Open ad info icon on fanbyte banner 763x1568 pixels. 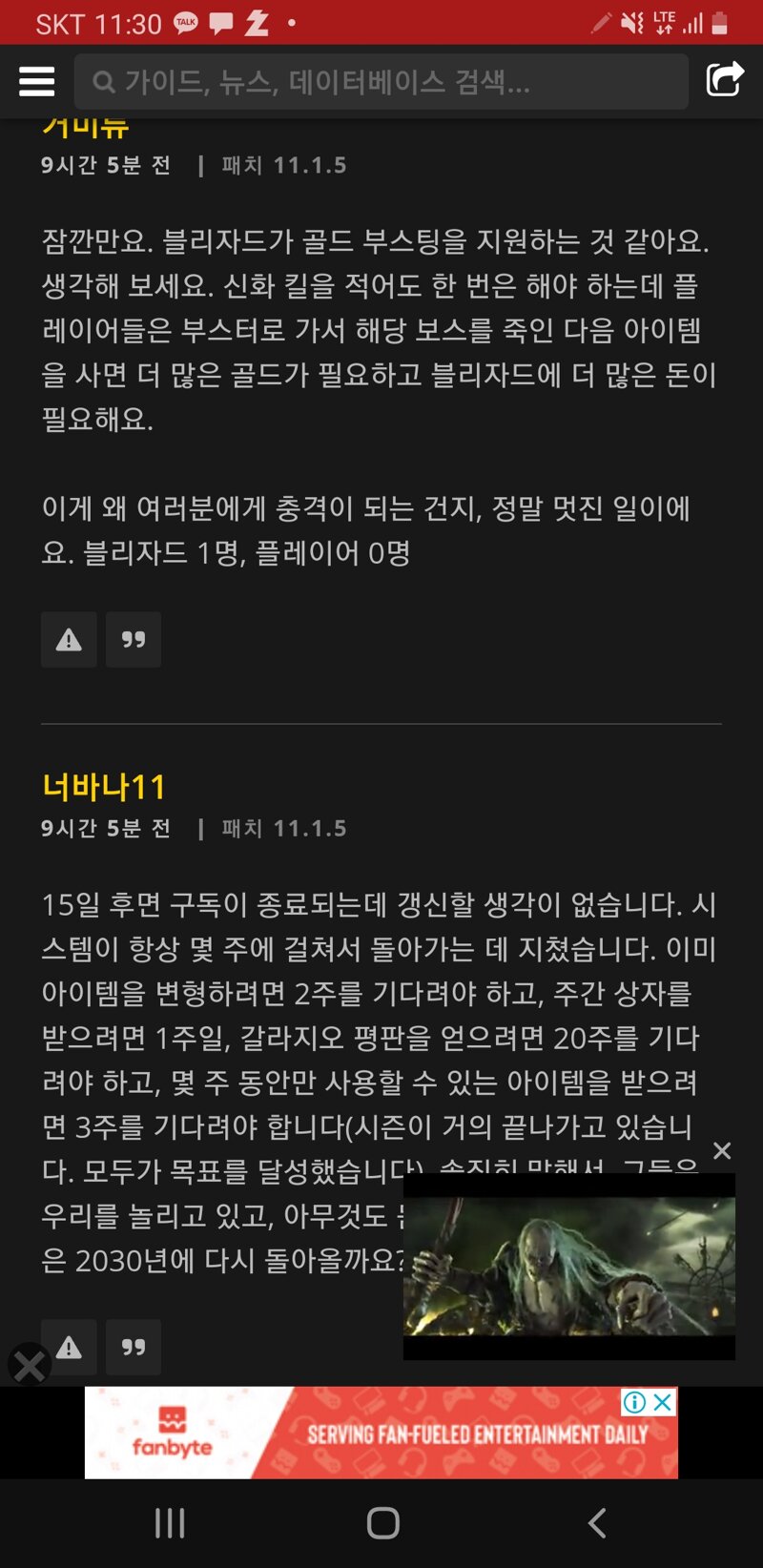click(x=634, y=1401)
